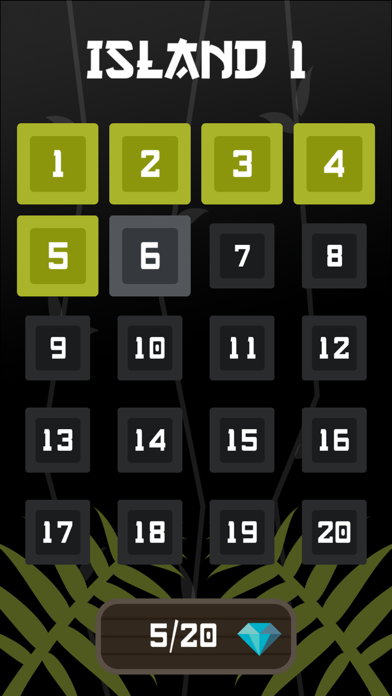Open level 16 tile
The height and width of the screenshot is (696, 392).
[334, 440]
